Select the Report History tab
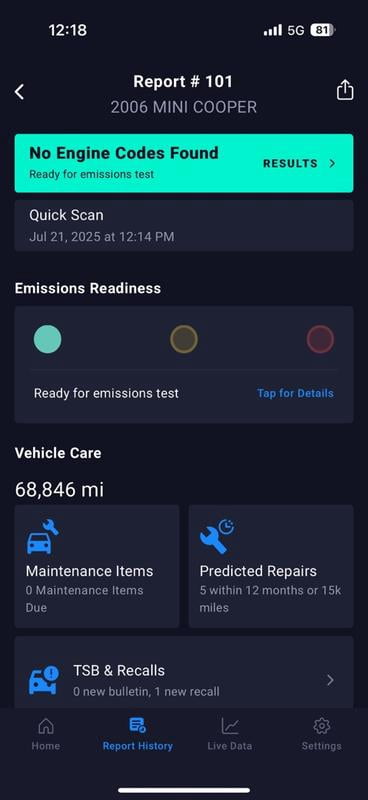This screenshot has height=800, width=368. (x=138, y=734)
